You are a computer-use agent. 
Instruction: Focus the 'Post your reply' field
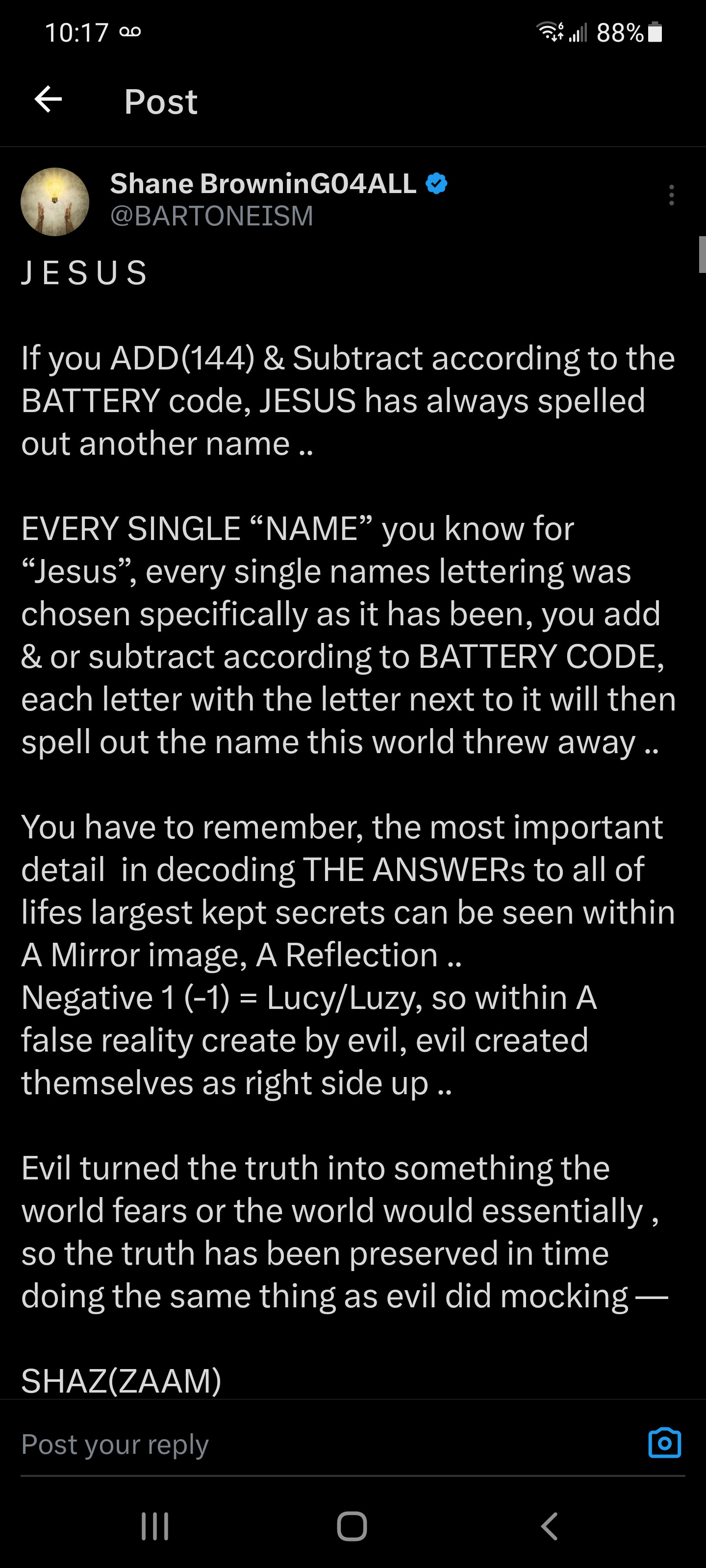[304, 1445]
